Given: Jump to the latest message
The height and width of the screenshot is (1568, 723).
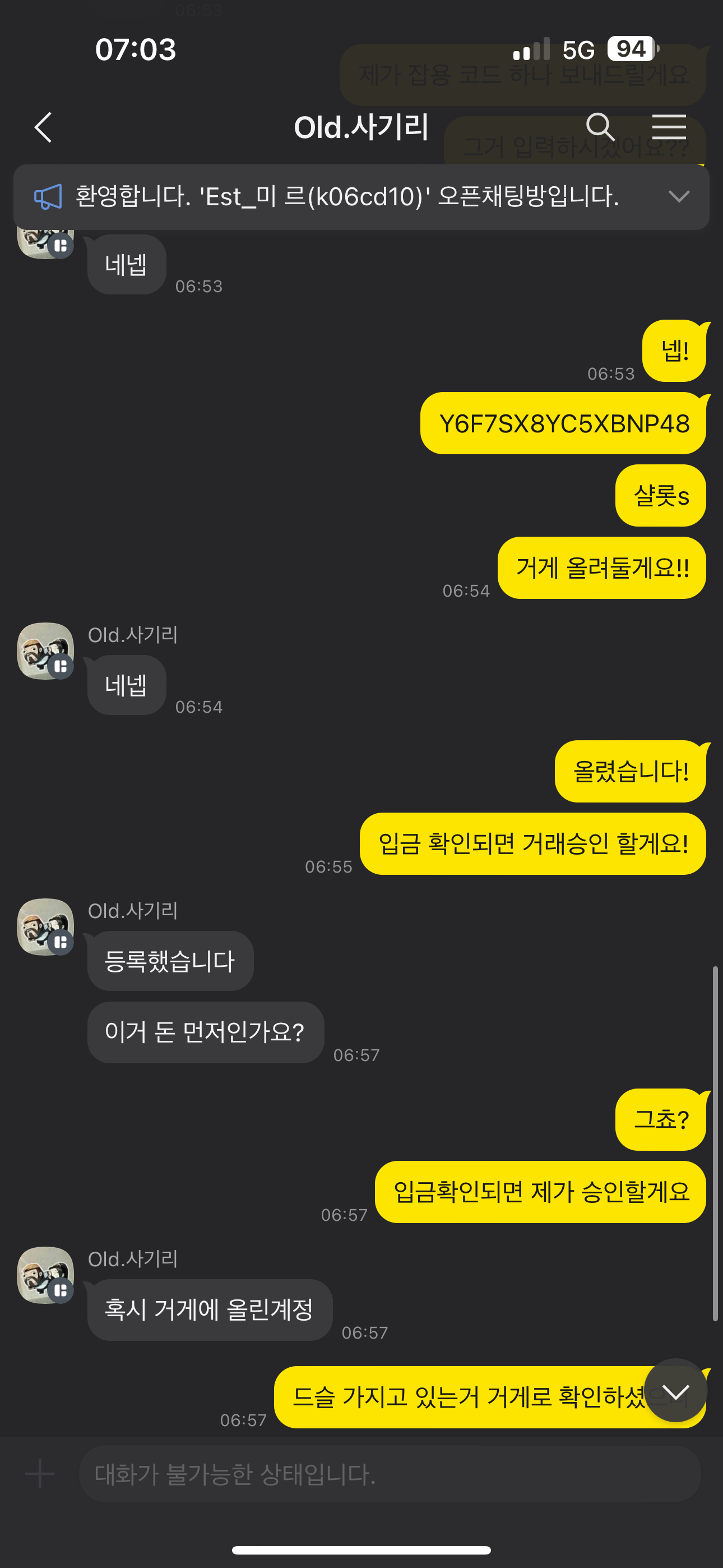Looking at the screenshot, I should [675, 1391].
